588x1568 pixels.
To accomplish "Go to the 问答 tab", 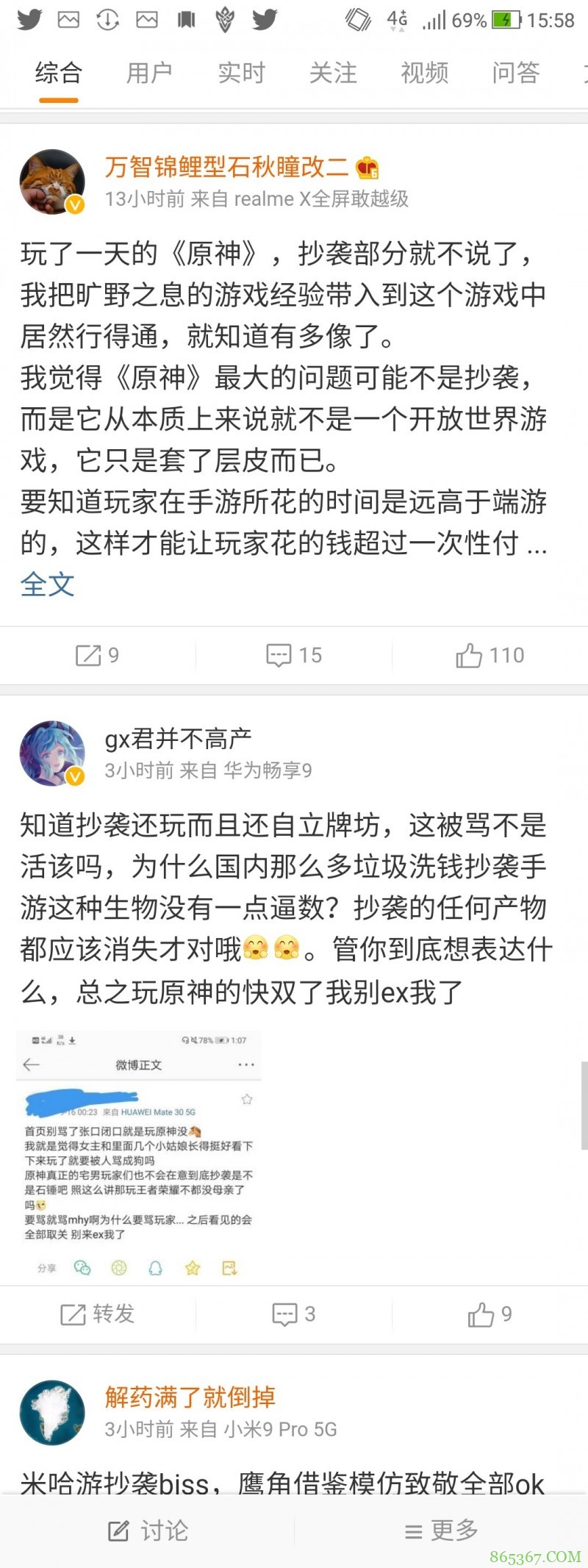I will tap(515, 73).
